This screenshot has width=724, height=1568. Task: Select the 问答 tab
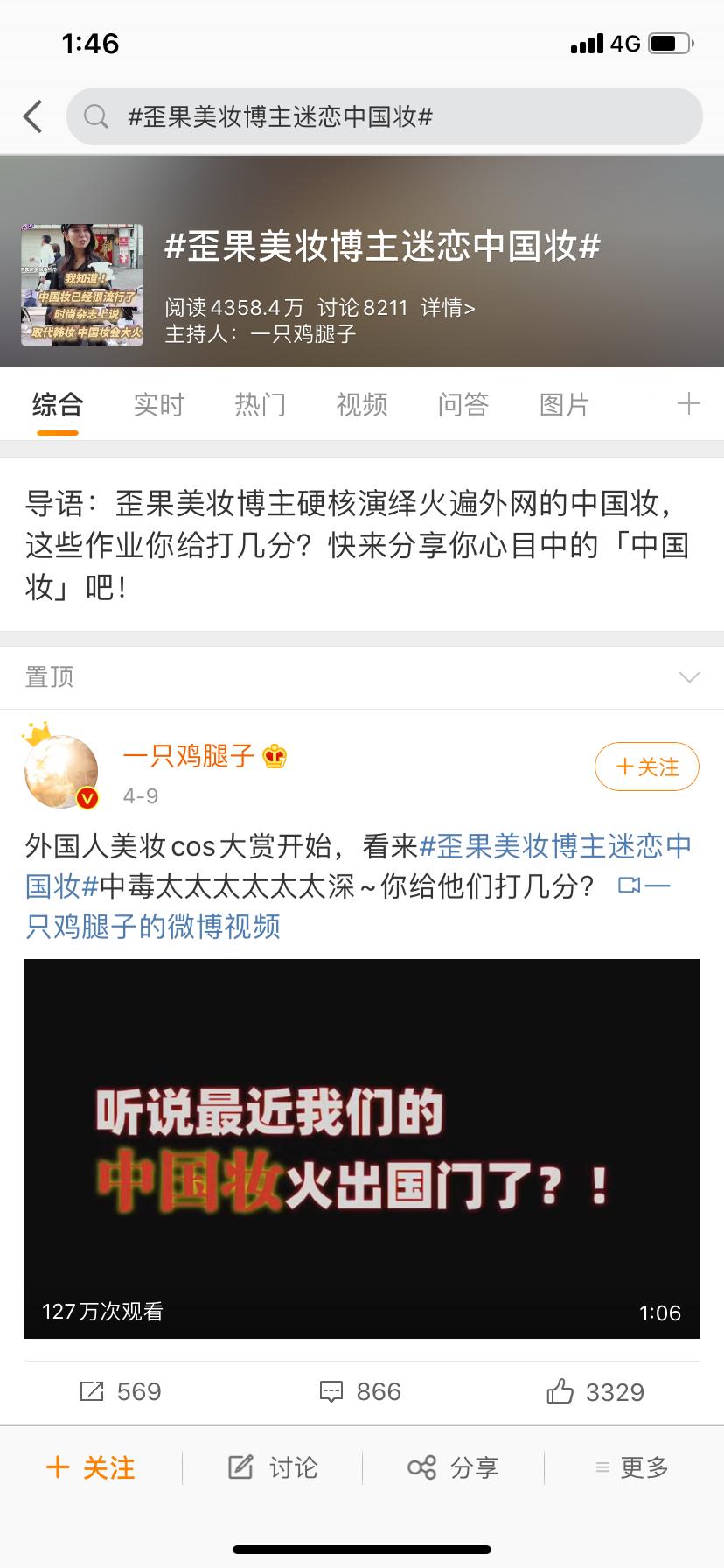point(463,404)
